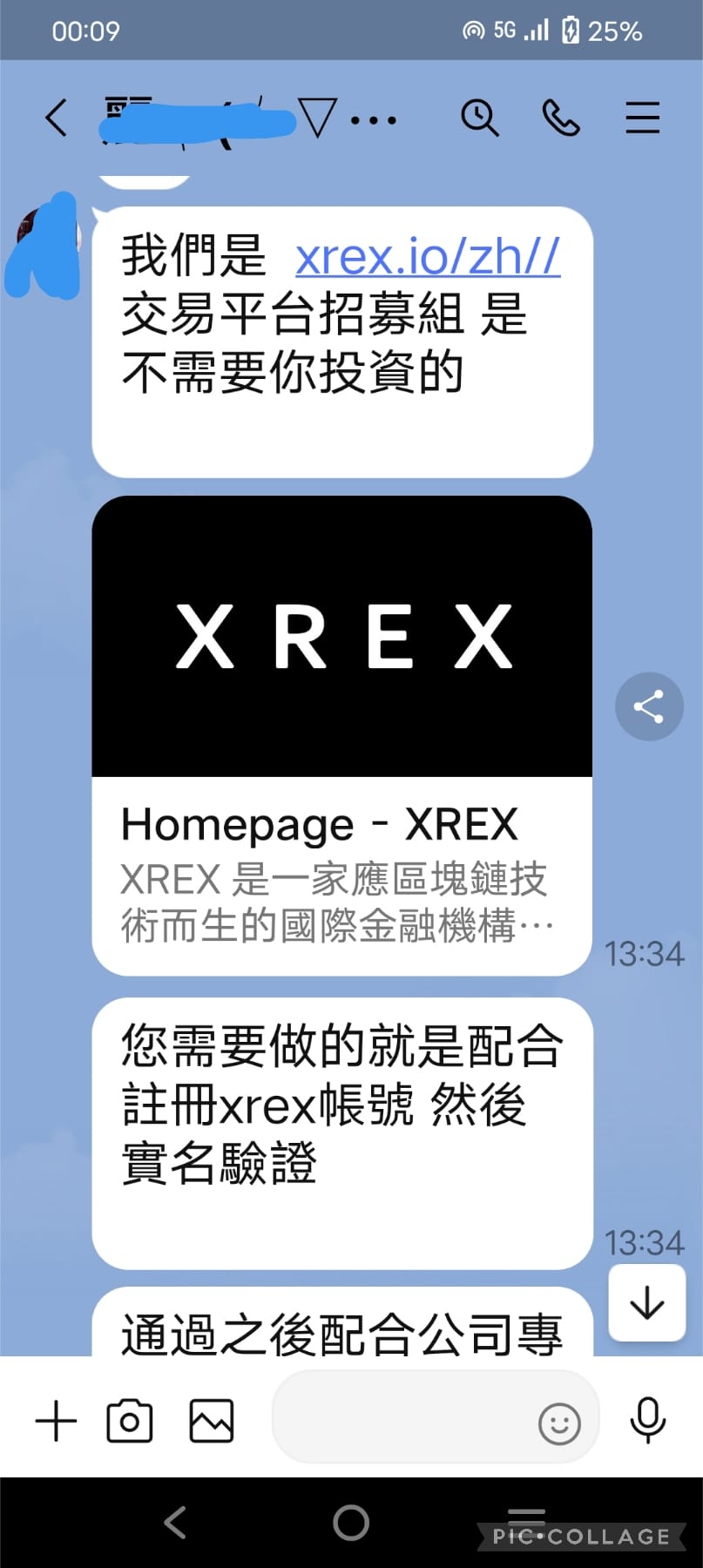
Task: Share the XREX link preview
Action: click(x=648, y=706)
